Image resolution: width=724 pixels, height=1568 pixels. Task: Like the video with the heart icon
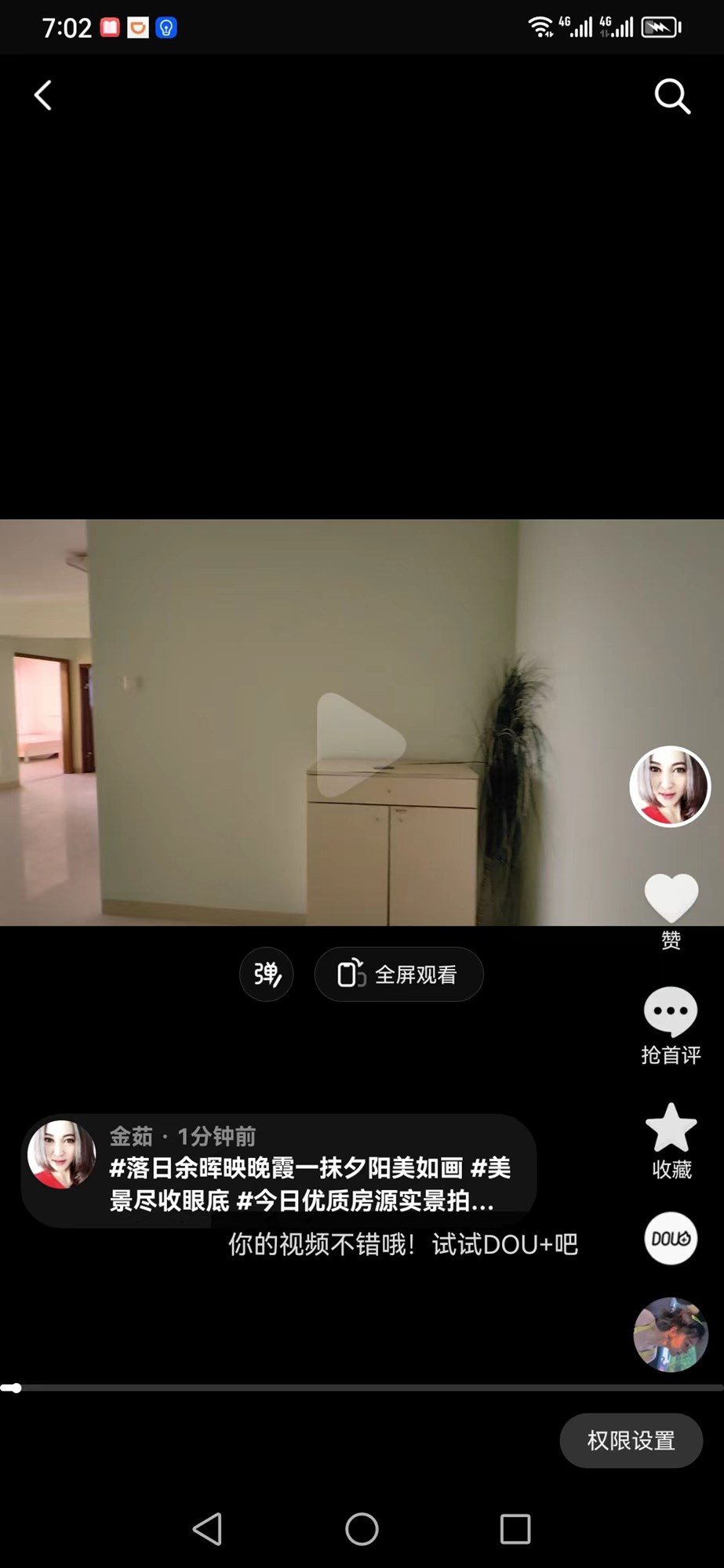point(671,898)
